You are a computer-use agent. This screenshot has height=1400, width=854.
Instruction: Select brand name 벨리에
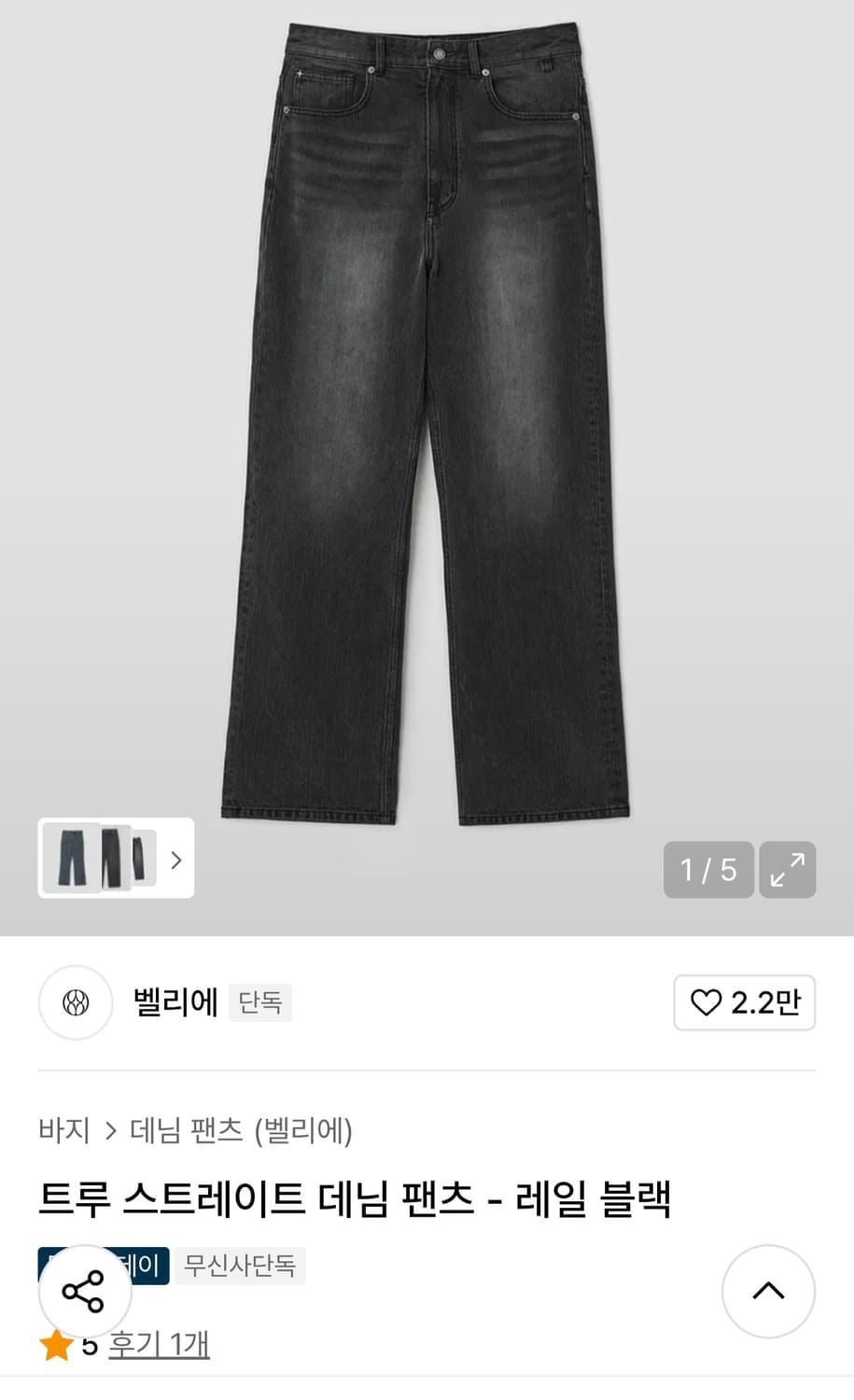pyautogui.click(x=174, y=1002)
